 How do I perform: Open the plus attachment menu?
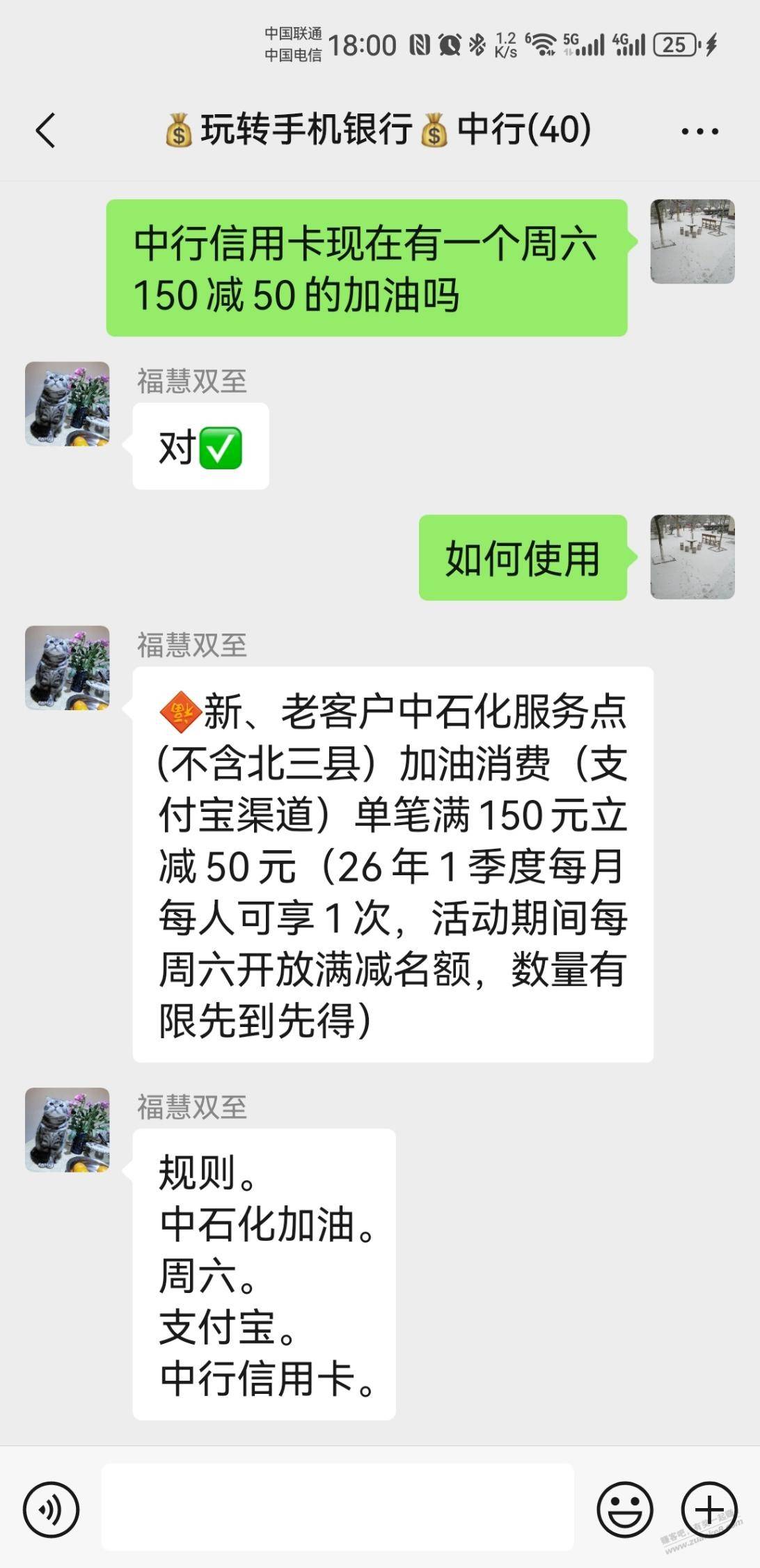[708, 1509]
